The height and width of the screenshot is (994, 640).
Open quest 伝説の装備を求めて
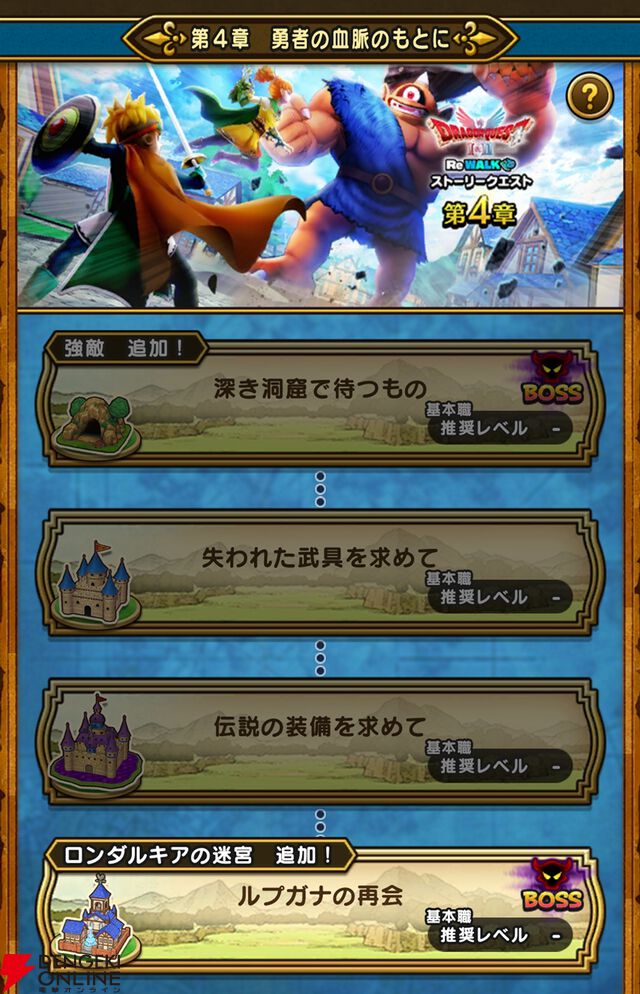(320, 742)
